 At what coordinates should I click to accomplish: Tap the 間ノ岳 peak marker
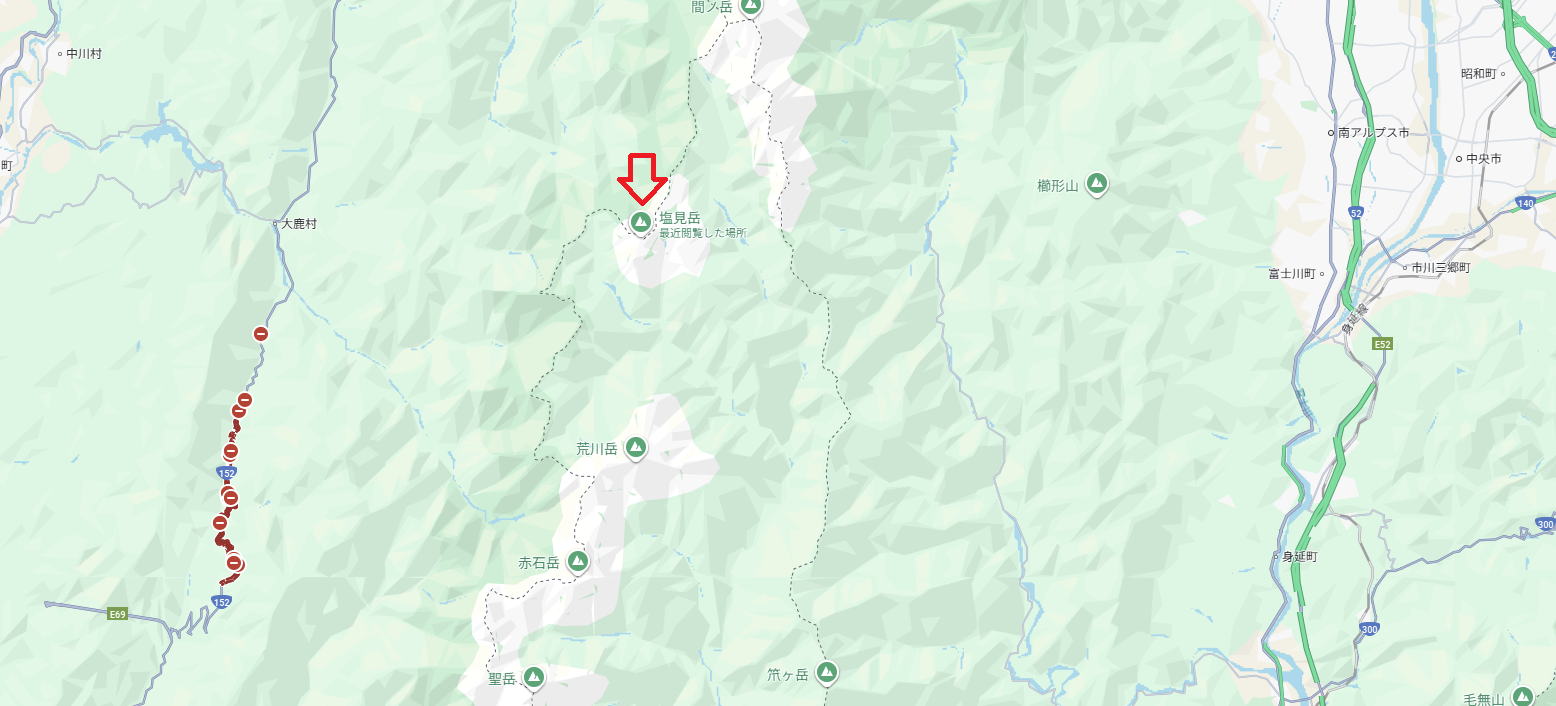coord(750,6)
